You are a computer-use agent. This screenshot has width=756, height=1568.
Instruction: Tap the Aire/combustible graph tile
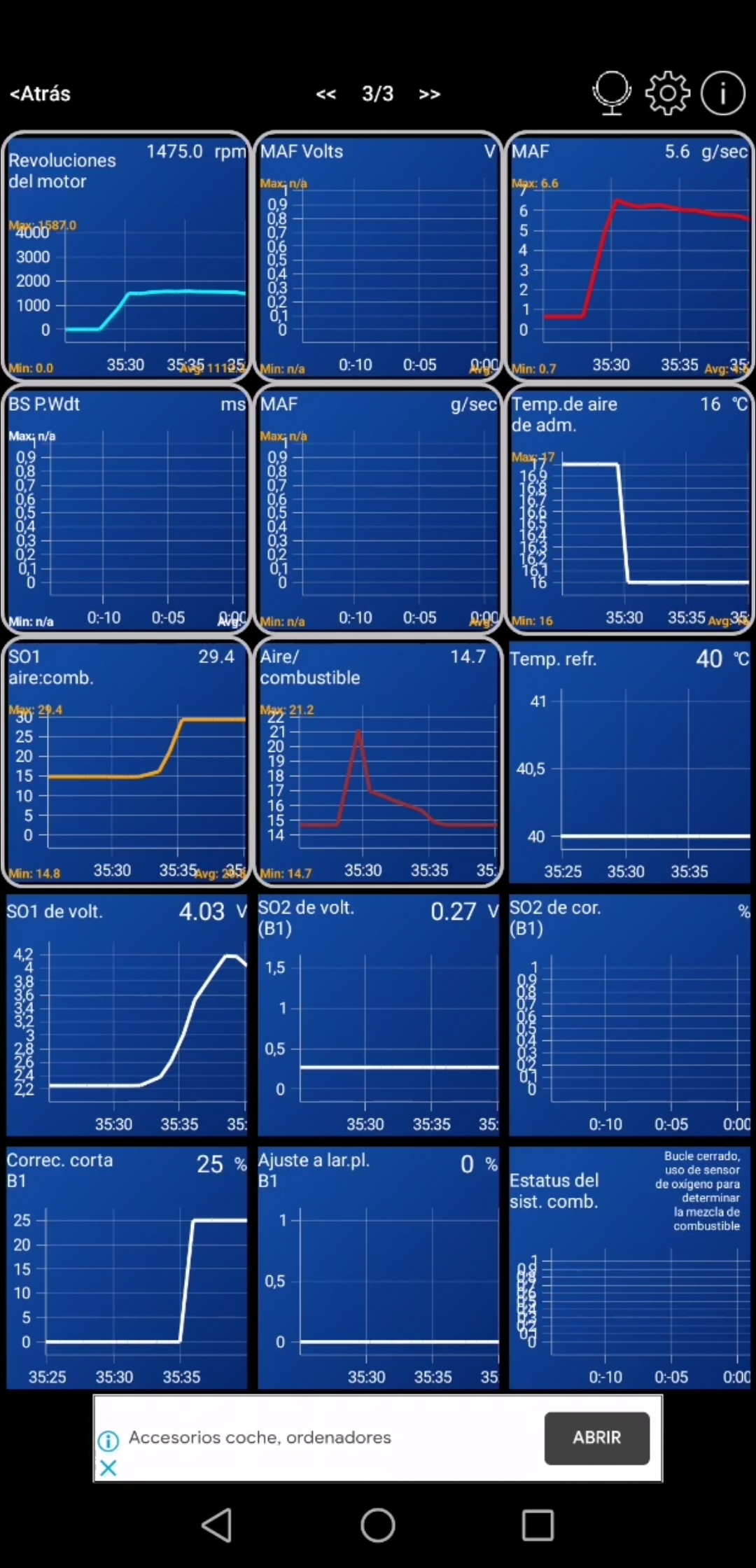(x=378, y=762)
